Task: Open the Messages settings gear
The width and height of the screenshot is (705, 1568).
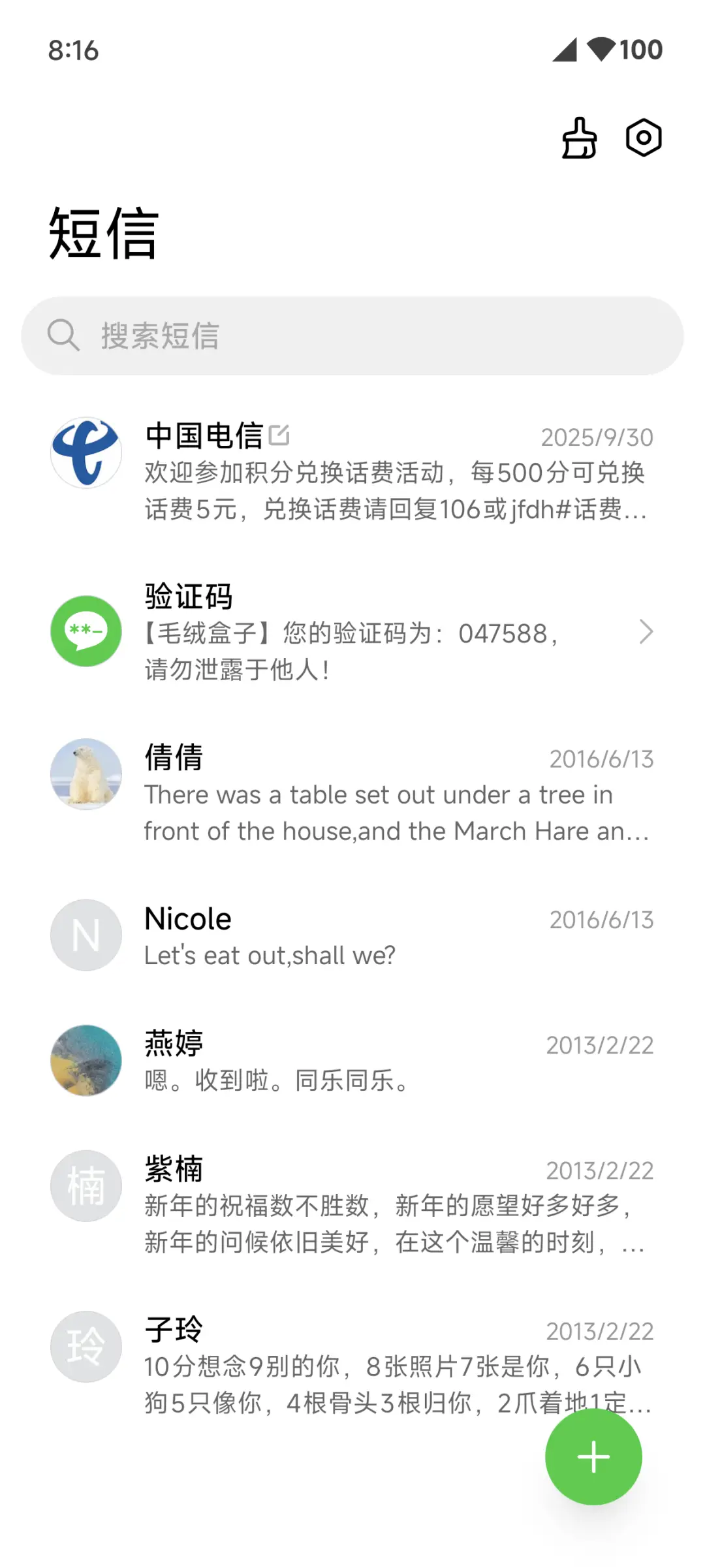Action: pos(643,138)
